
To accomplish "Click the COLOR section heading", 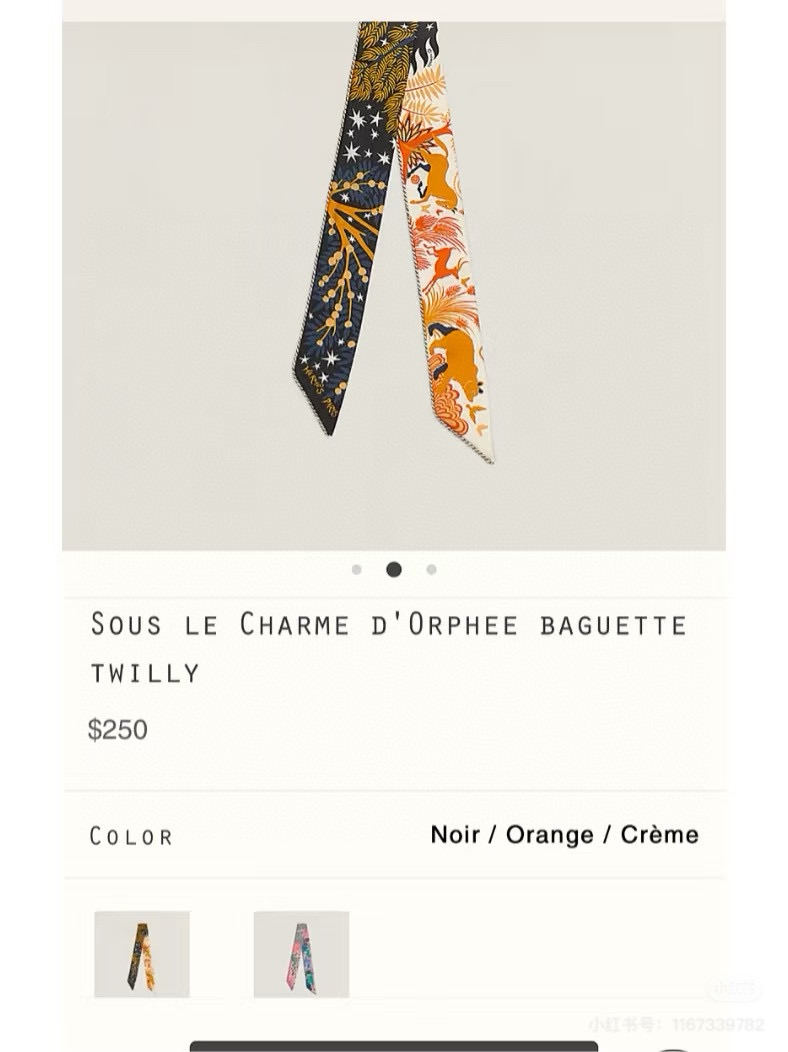I will point(131,834).
